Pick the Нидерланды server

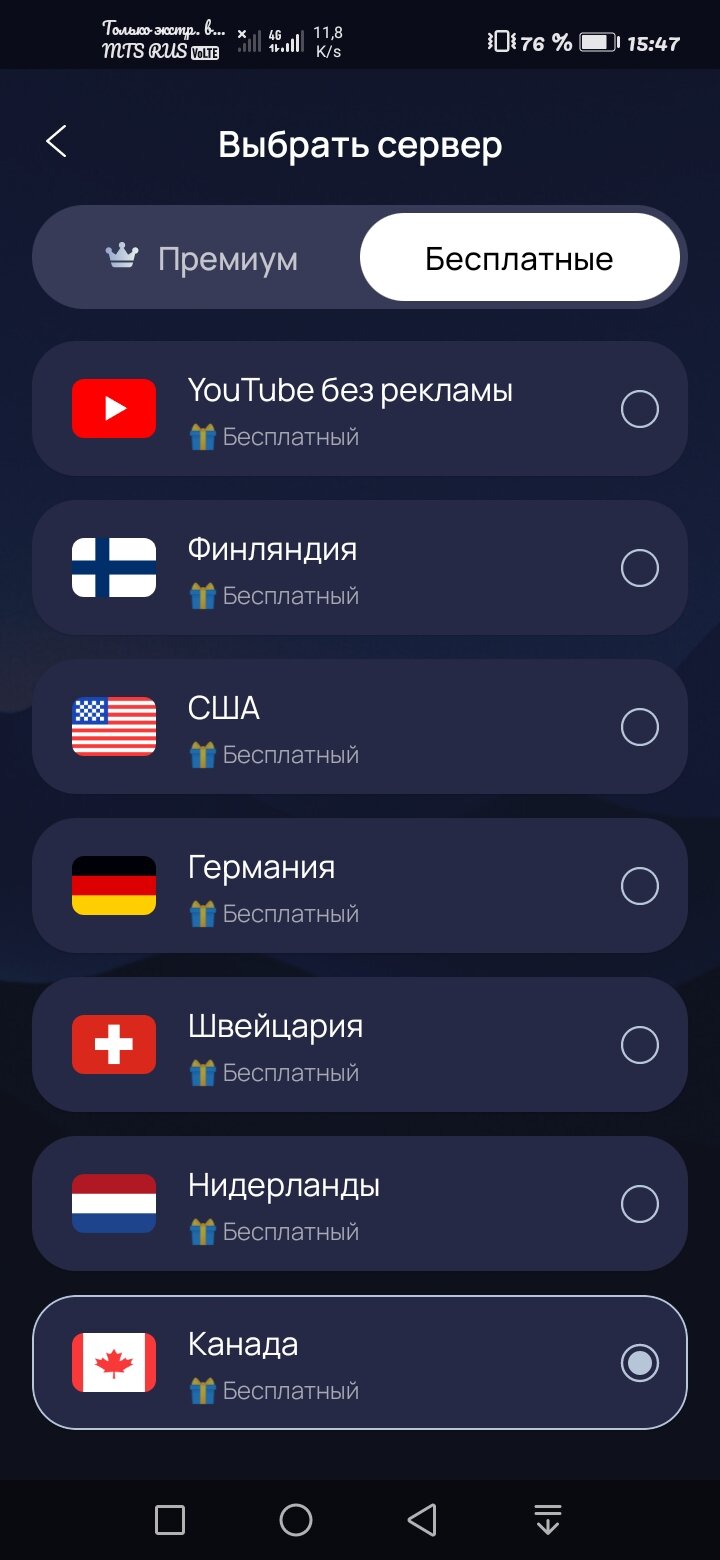coord(360,1204)
